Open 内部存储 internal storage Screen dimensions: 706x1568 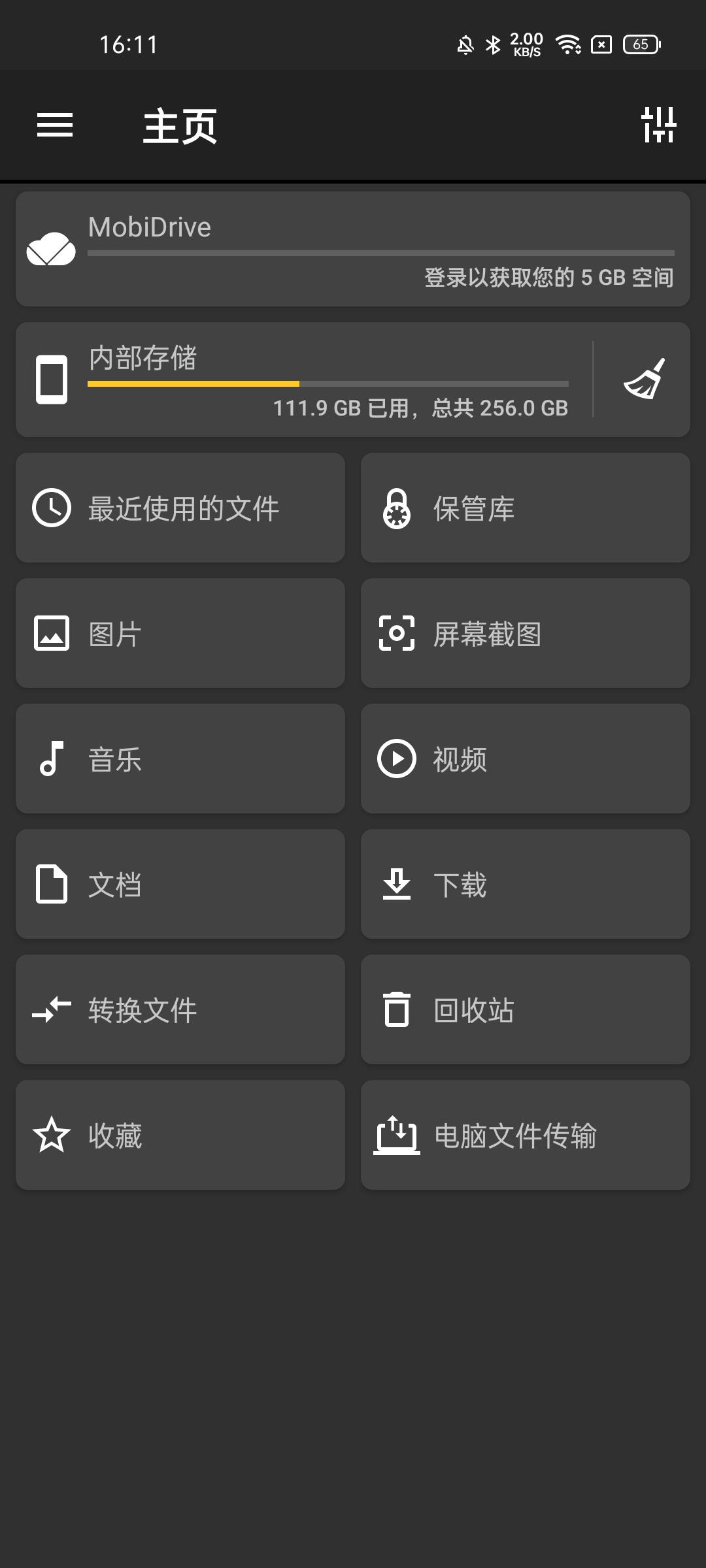(301, 380)
